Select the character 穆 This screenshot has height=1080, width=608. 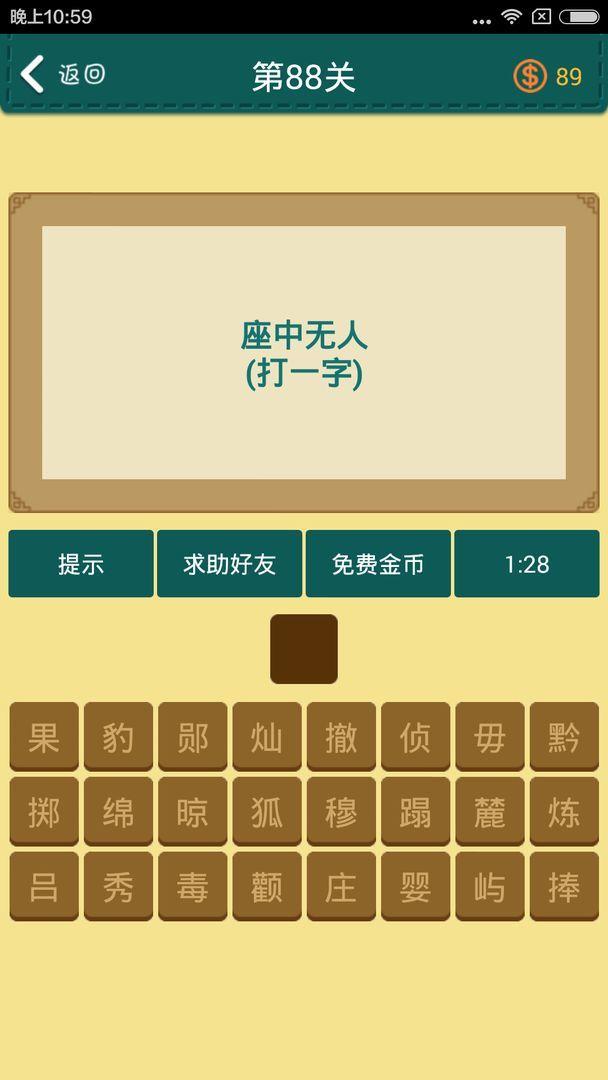click(x=341, y=812)
